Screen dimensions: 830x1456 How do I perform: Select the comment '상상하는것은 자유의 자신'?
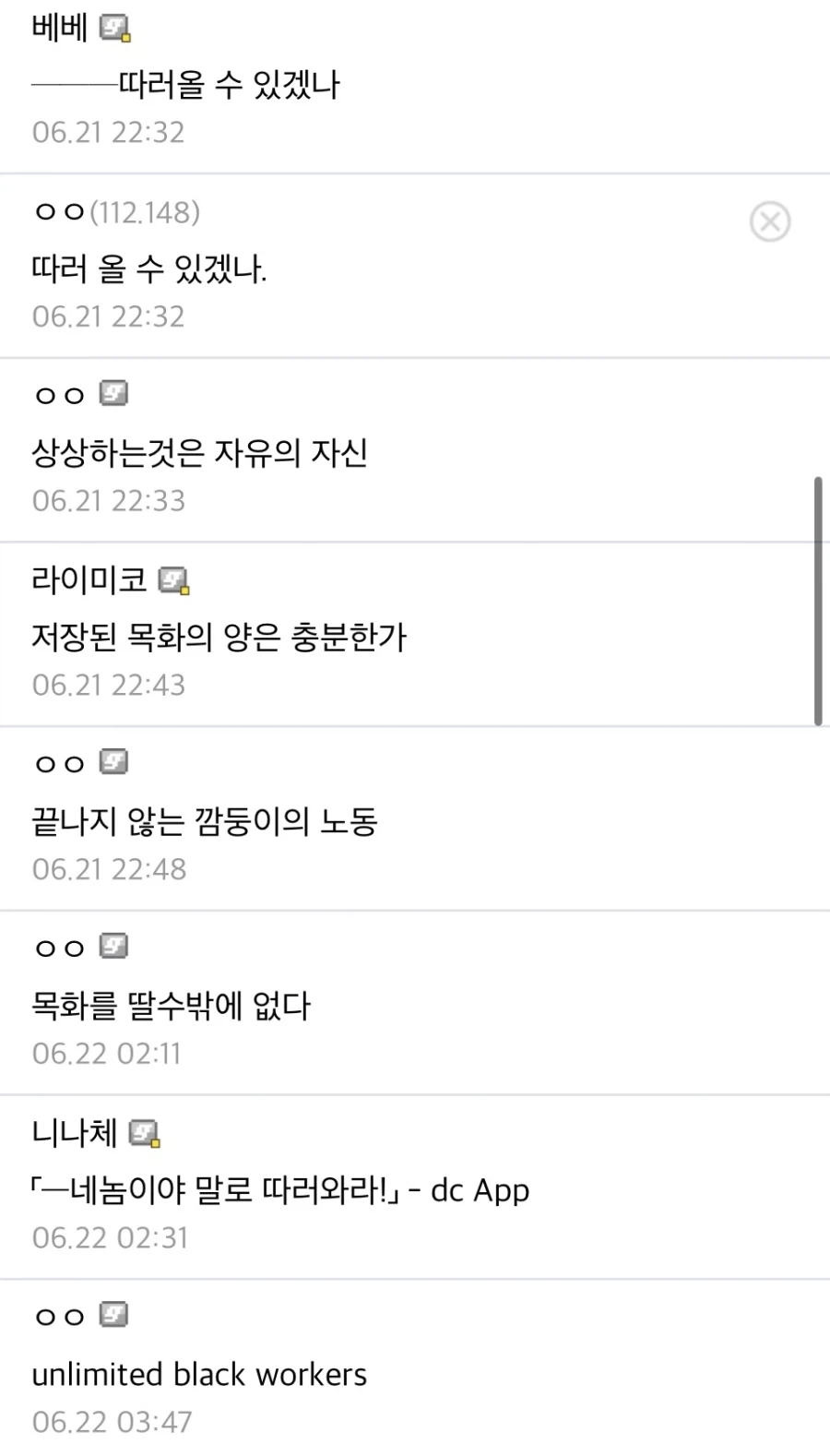coord(199,452)
